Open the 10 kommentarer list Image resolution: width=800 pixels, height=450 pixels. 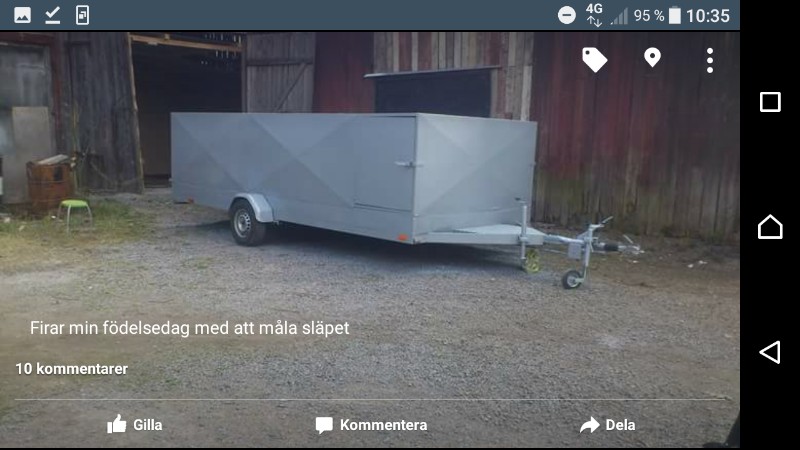[x=72, y=369]
